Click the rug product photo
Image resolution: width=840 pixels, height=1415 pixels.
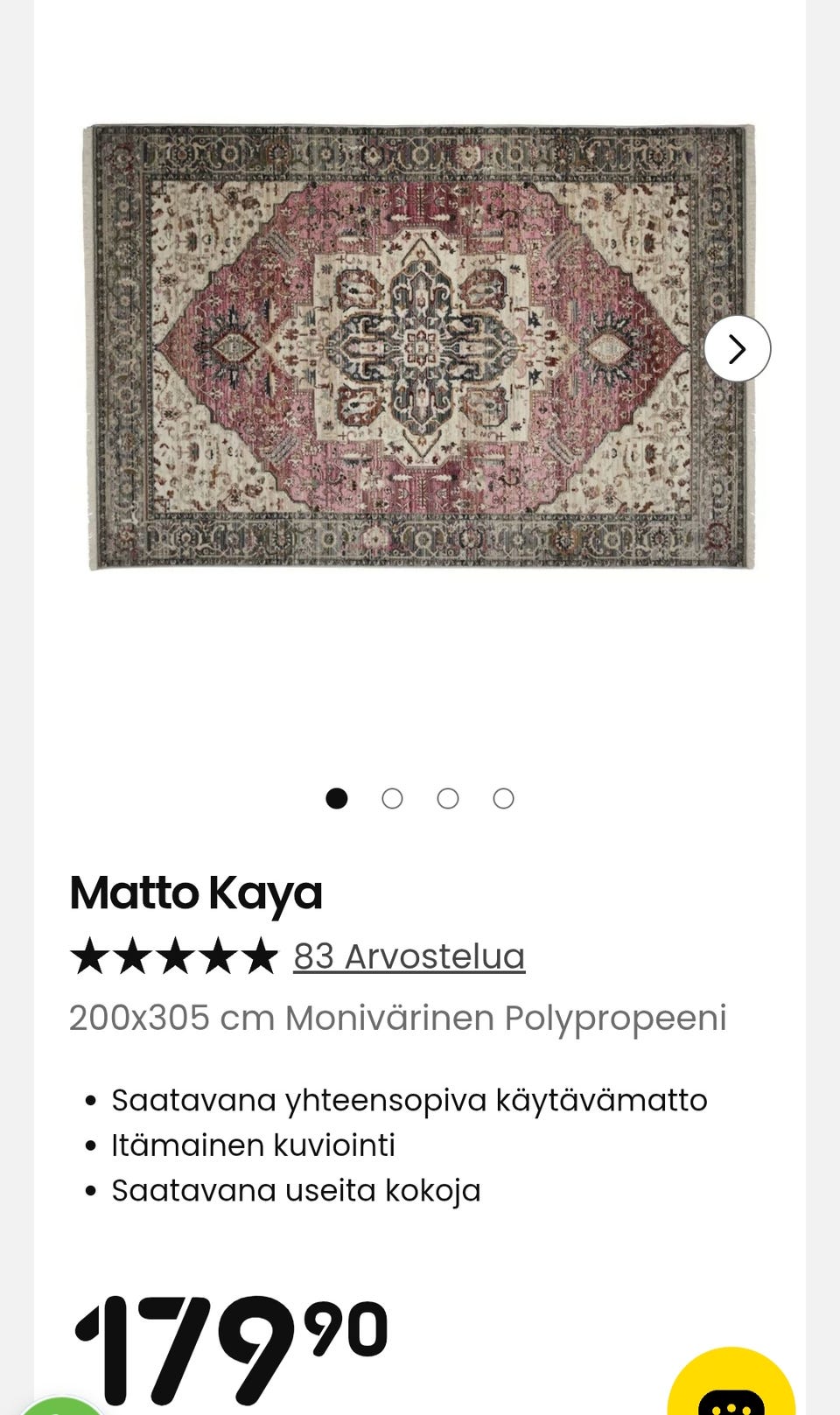pos(420,348)
